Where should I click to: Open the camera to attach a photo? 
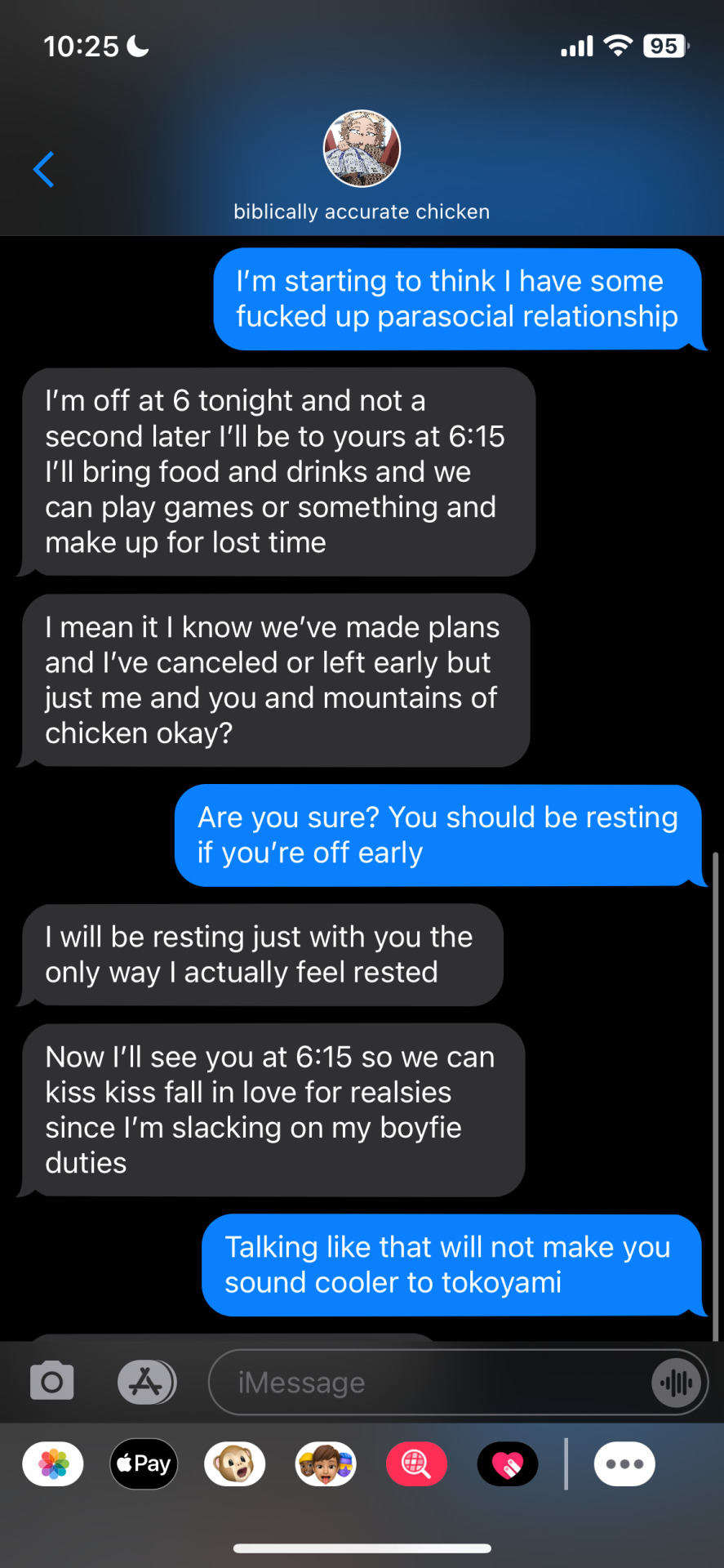[52, 1382]
